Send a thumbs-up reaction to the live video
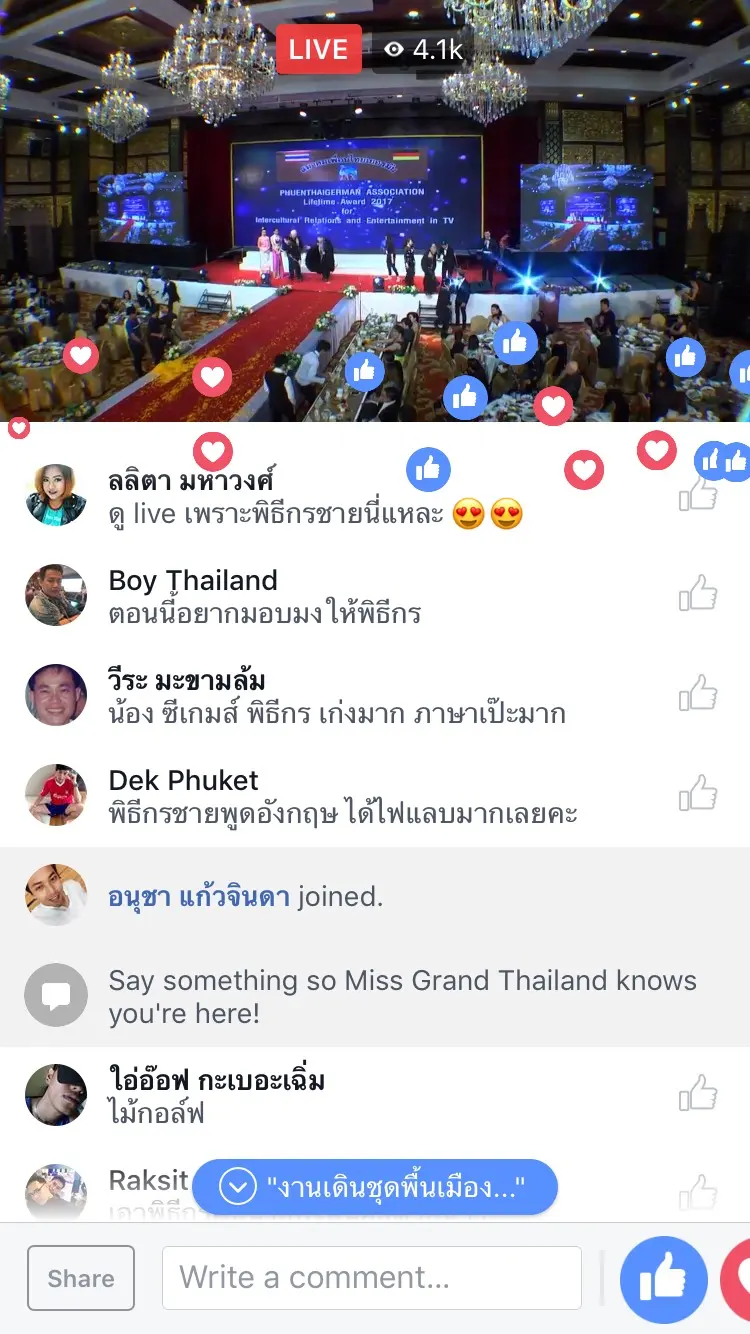 (663, 1279)
